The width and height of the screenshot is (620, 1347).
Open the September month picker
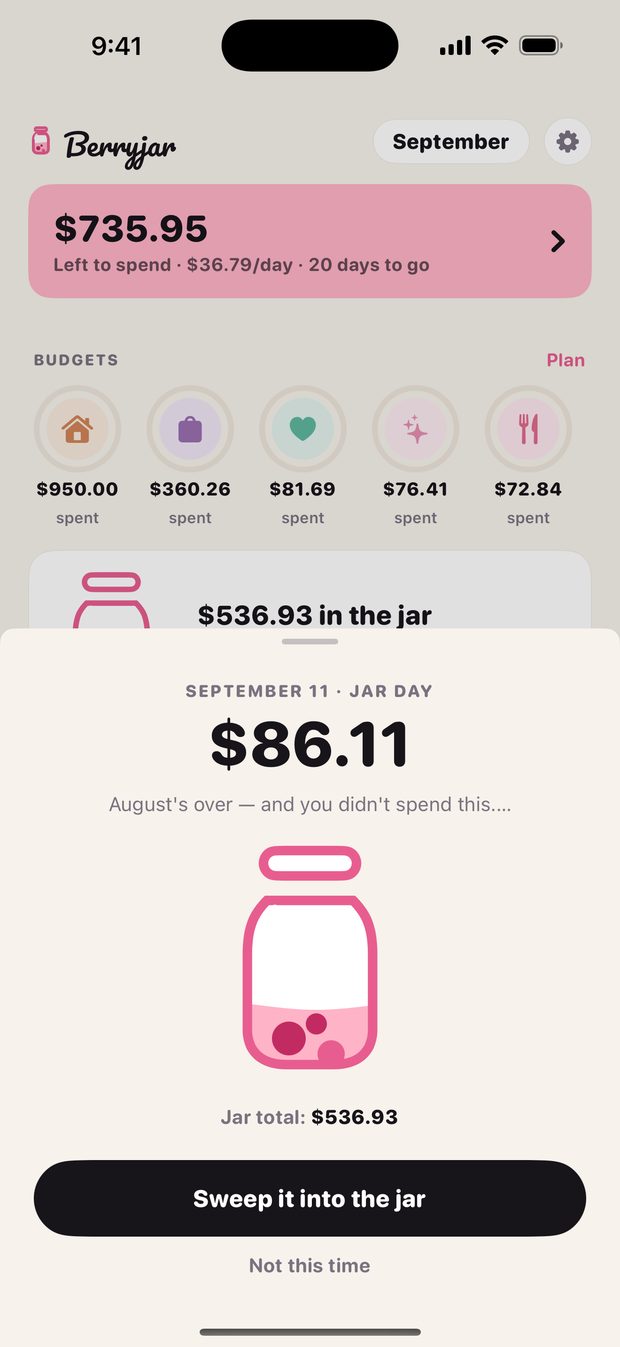coord(451,142)
